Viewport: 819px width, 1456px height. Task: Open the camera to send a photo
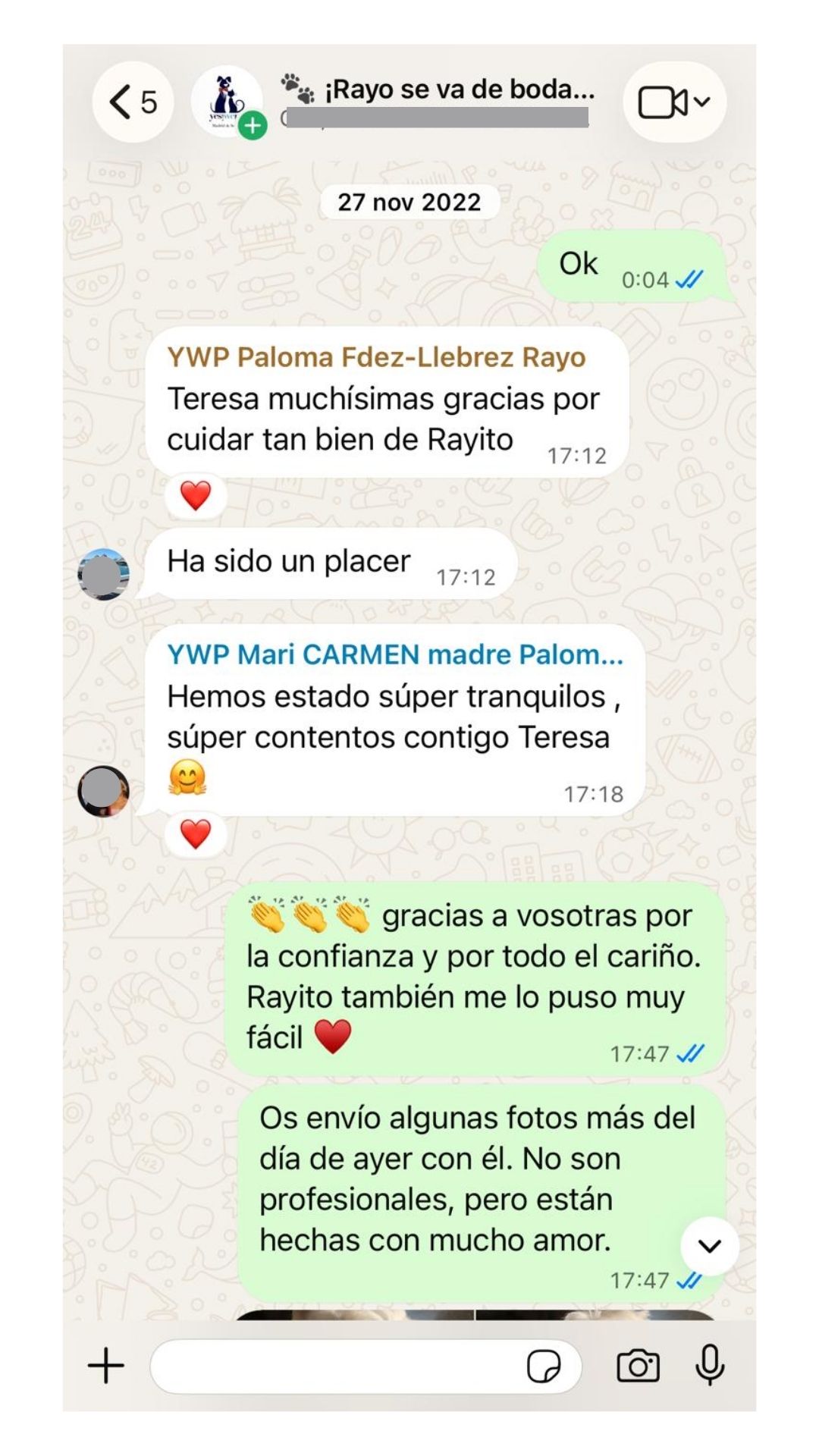point(638,1366)
